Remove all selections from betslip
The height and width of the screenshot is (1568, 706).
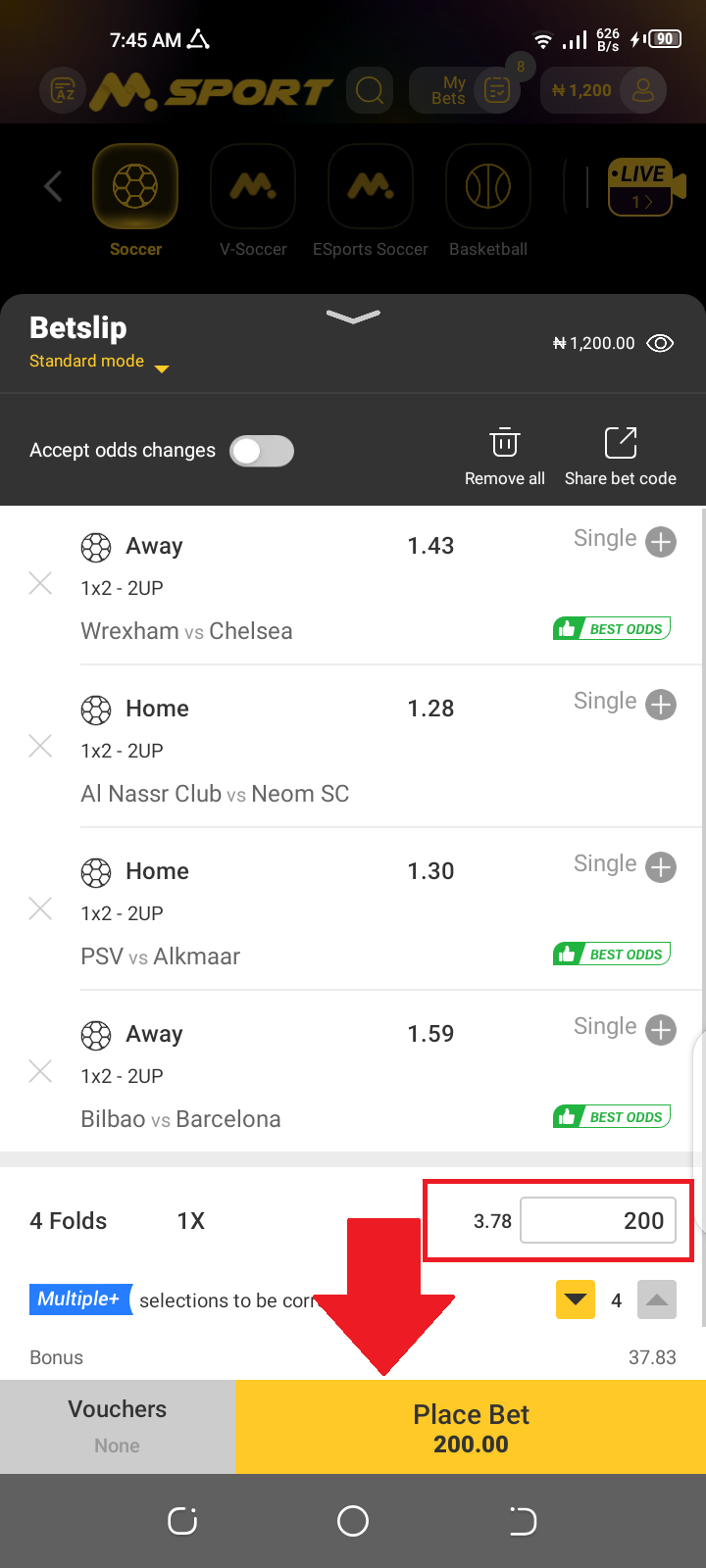tap(504, 456)
